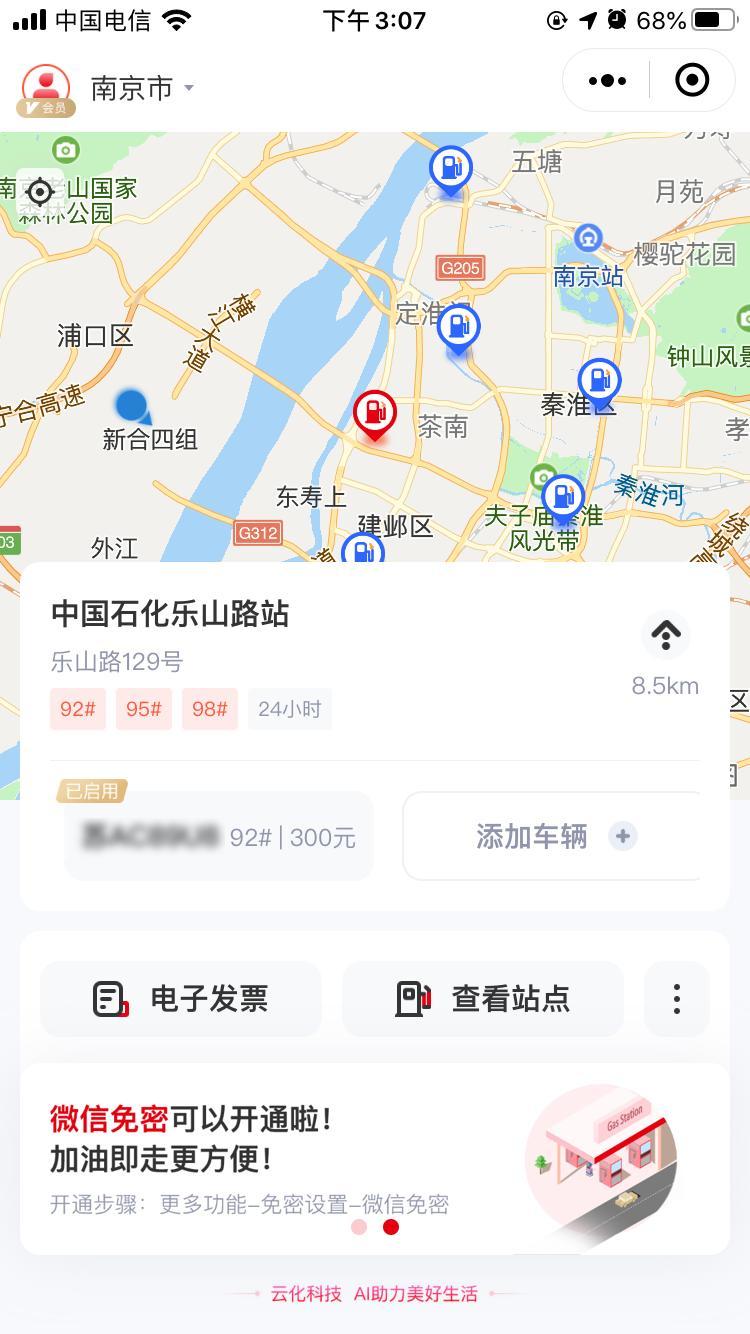750x1334 pixels.
Task: Select the 苏AC89U8 vehicle card
Action: pos(218,836)
